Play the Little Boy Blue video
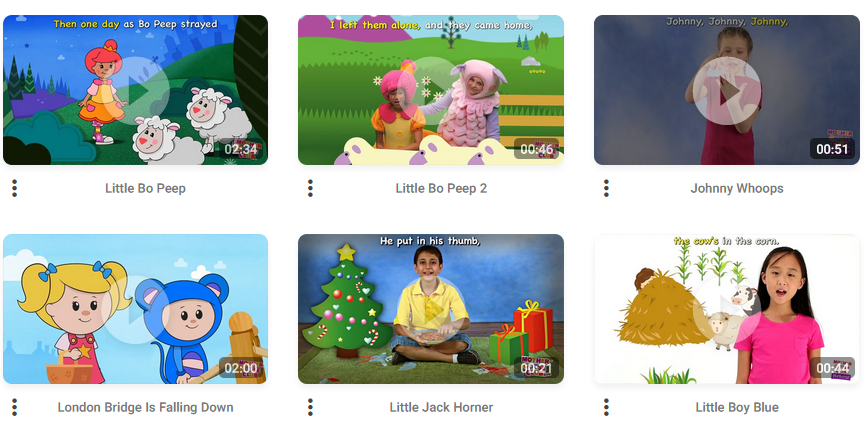The width and height of the screenshot is (865, 433). pyautogui.click(x=727, y=309)
